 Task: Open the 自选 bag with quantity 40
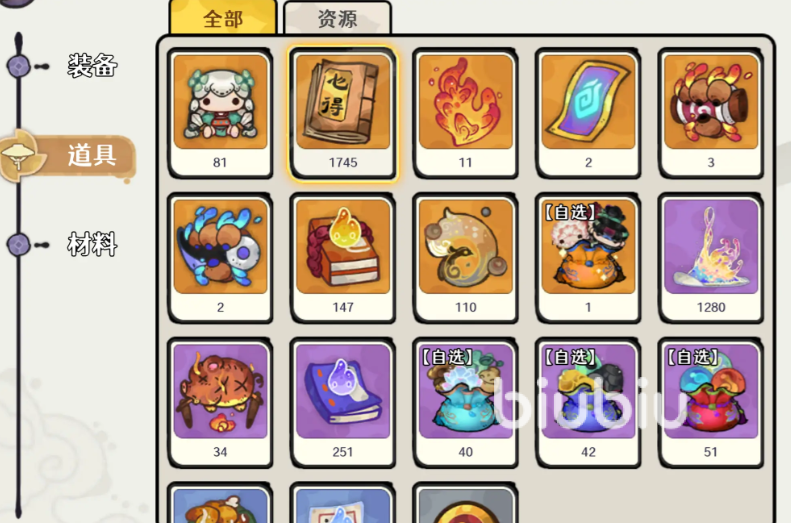coord(465,393)
